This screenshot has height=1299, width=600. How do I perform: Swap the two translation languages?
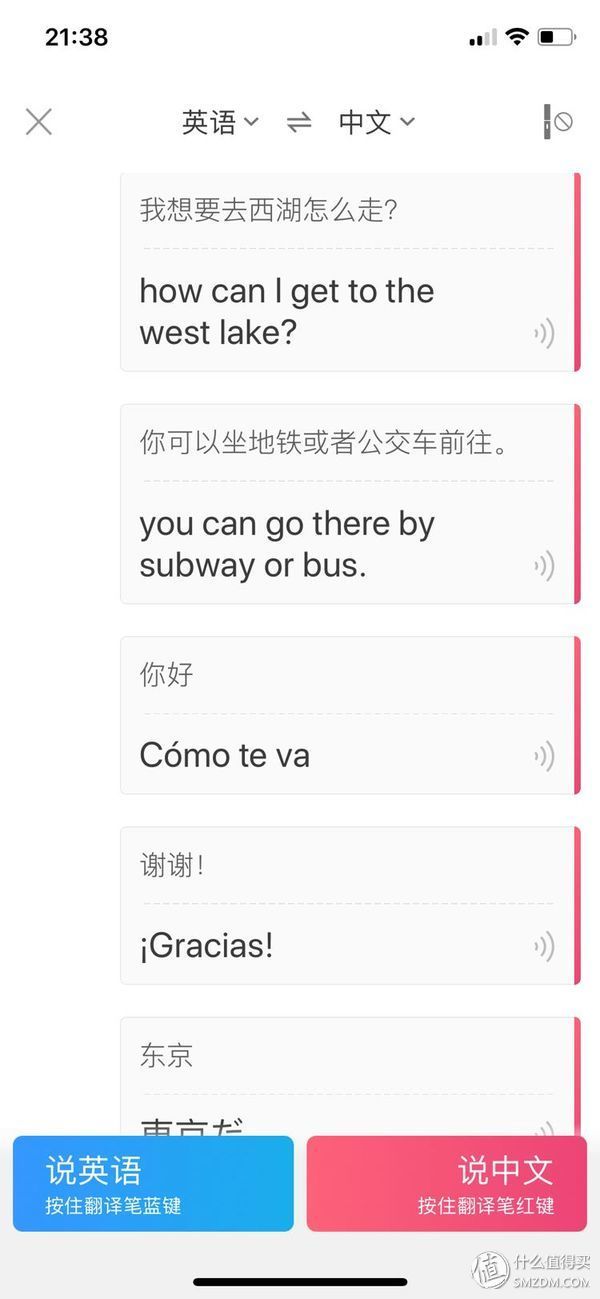(299, 122)
